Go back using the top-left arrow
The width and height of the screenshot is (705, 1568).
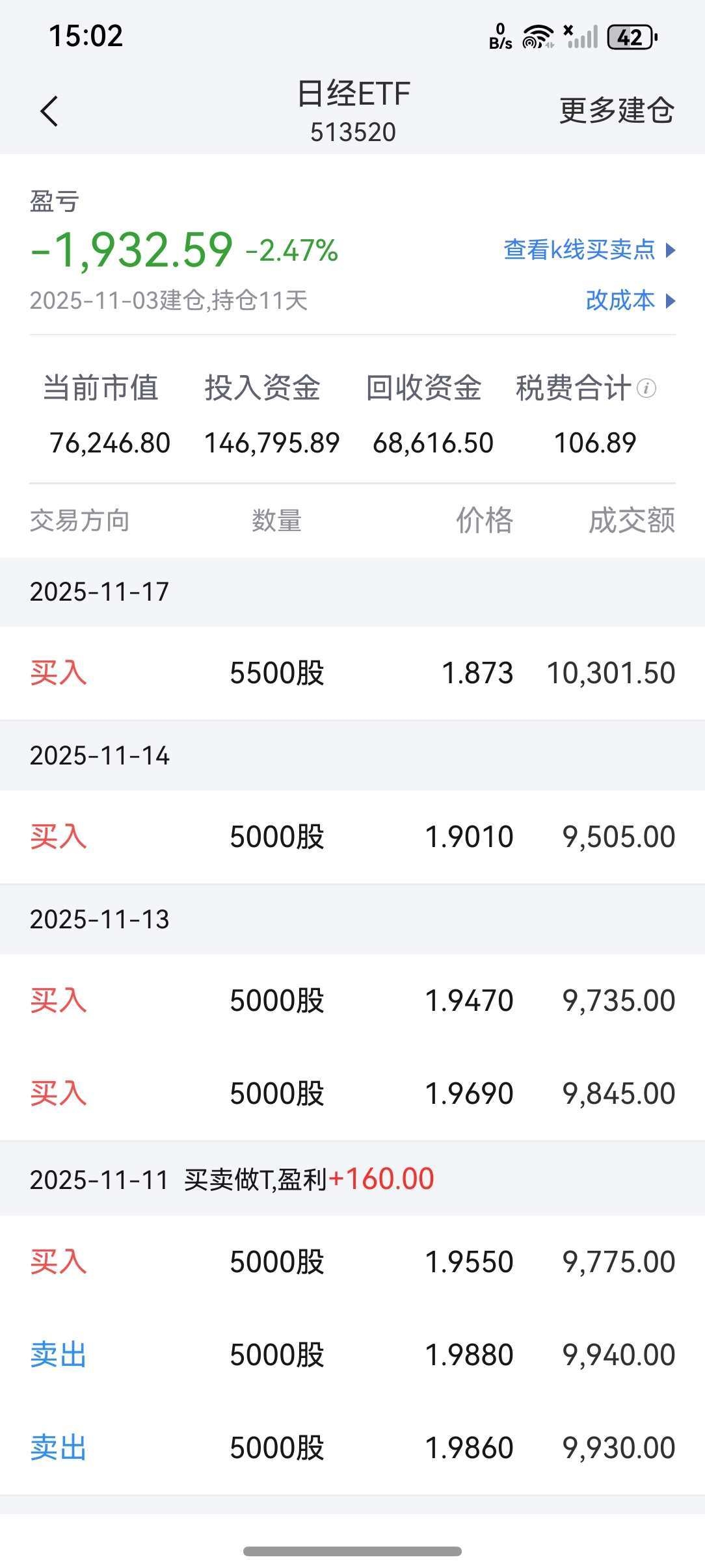click(49, 111)
